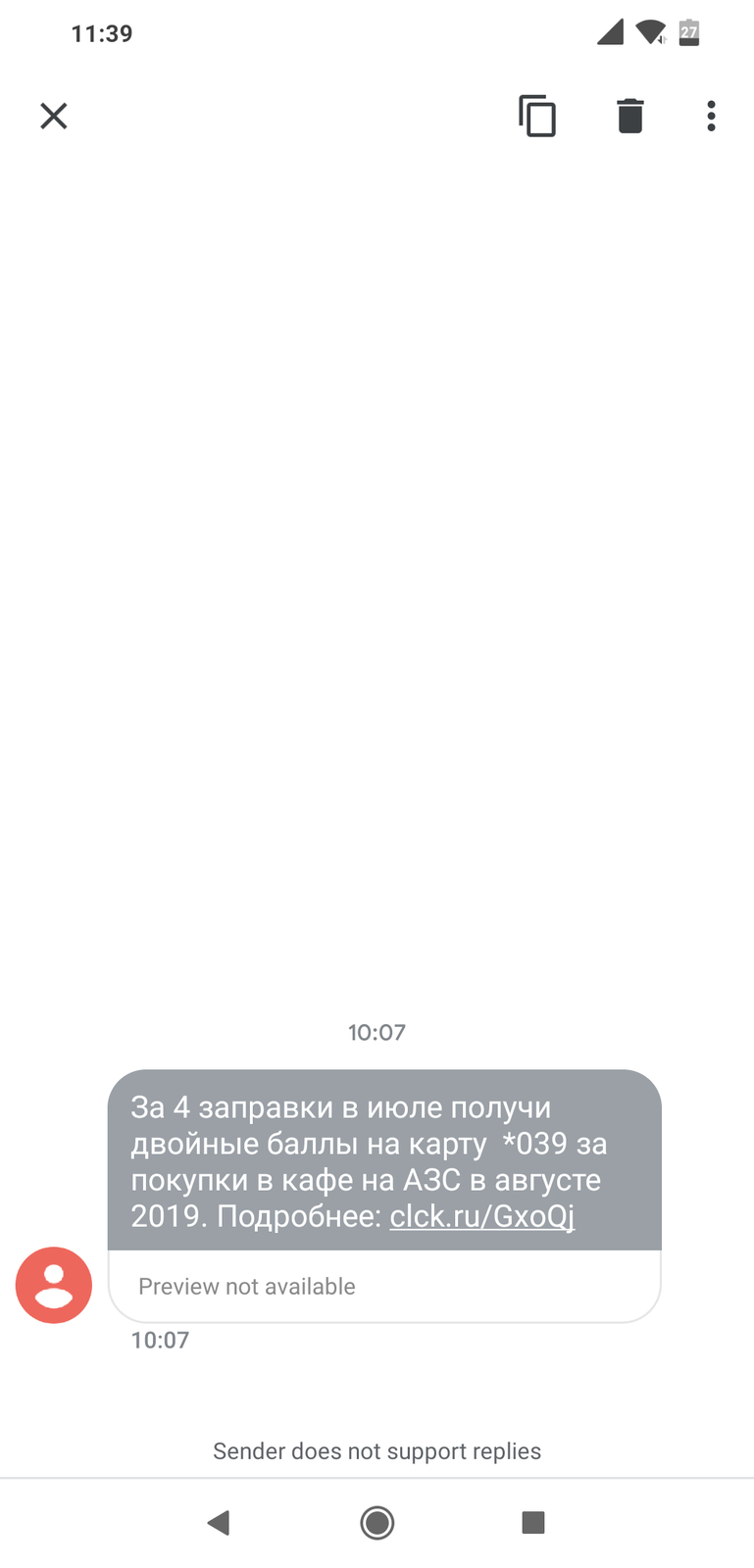Tap the Preview not available card

pos(384,1286)
